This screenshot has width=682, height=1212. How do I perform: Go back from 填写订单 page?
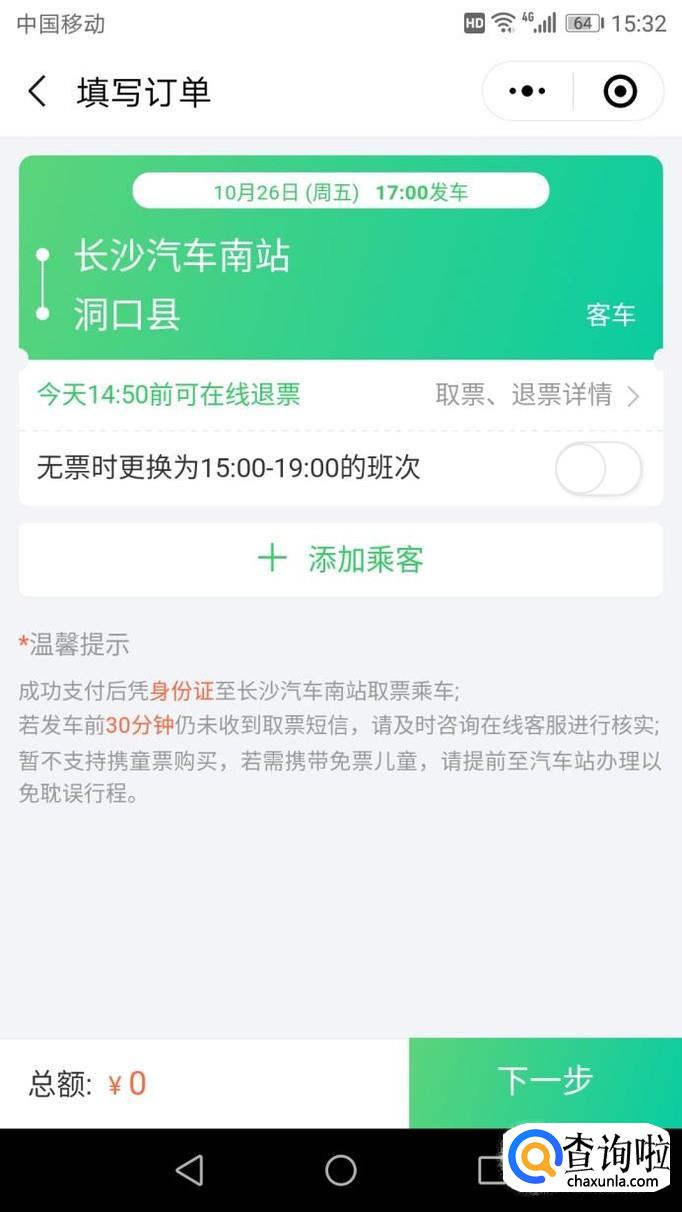[x=37, y=92]
